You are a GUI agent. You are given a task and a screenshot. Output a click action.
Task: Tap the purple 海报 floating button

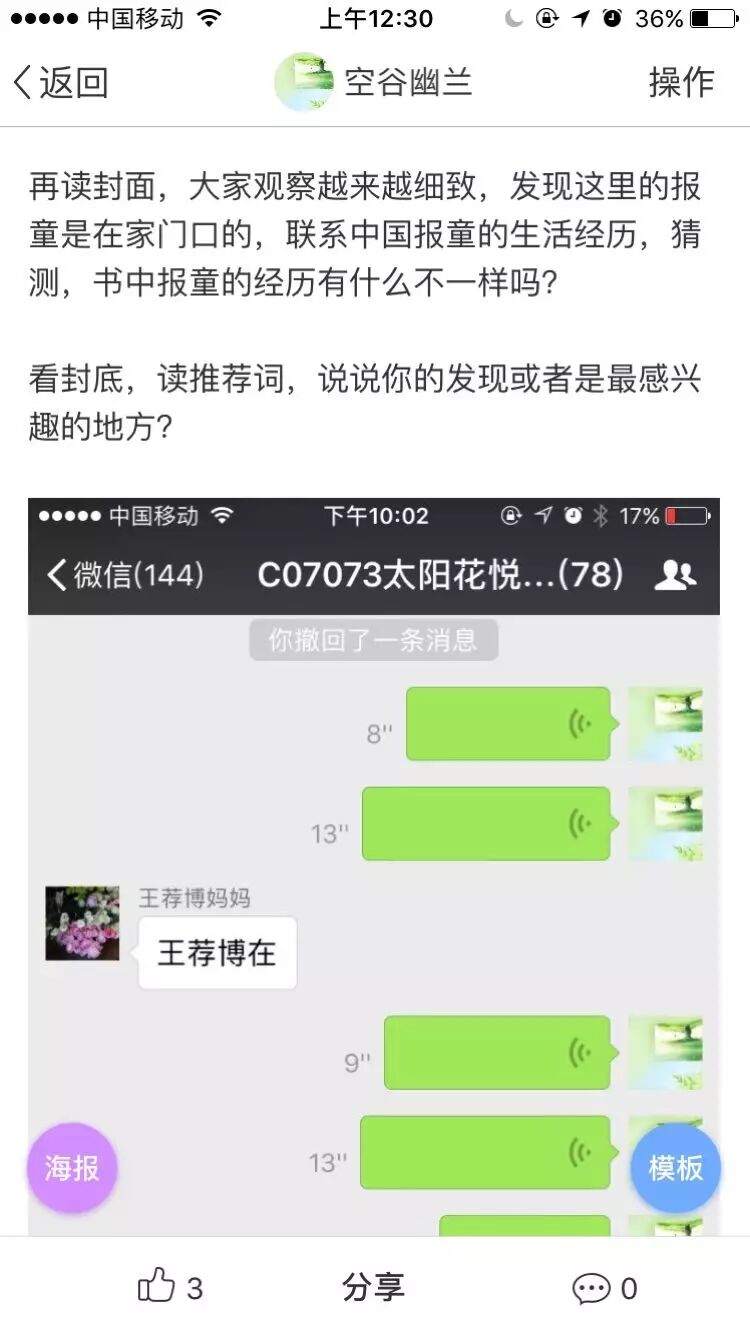(x=72, y=1168)
